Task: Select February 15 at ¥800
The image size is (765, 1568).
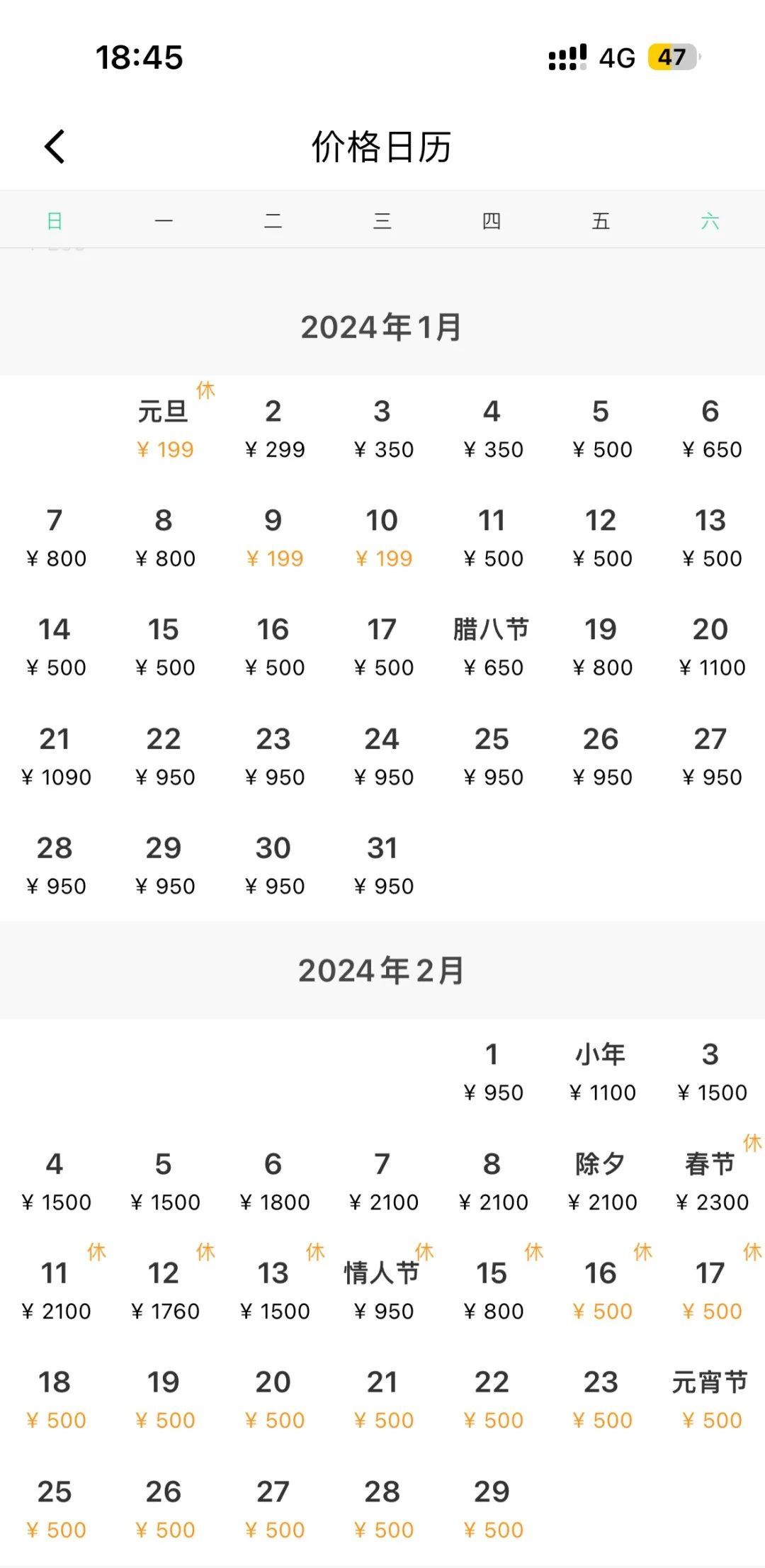Action: tap(492, 1290)
